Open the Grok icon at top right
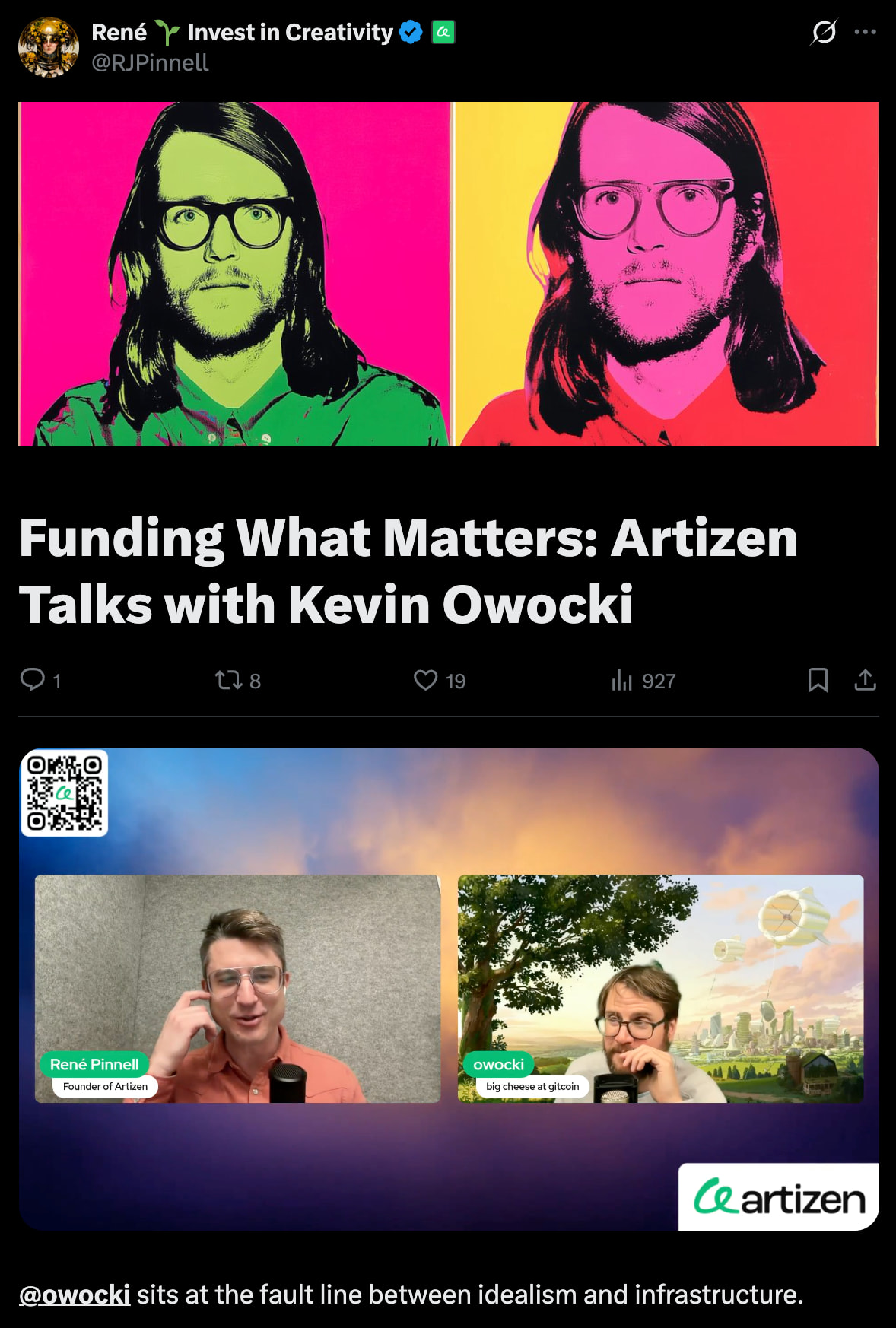896x1328 pixels. click(x=824, y=32)
